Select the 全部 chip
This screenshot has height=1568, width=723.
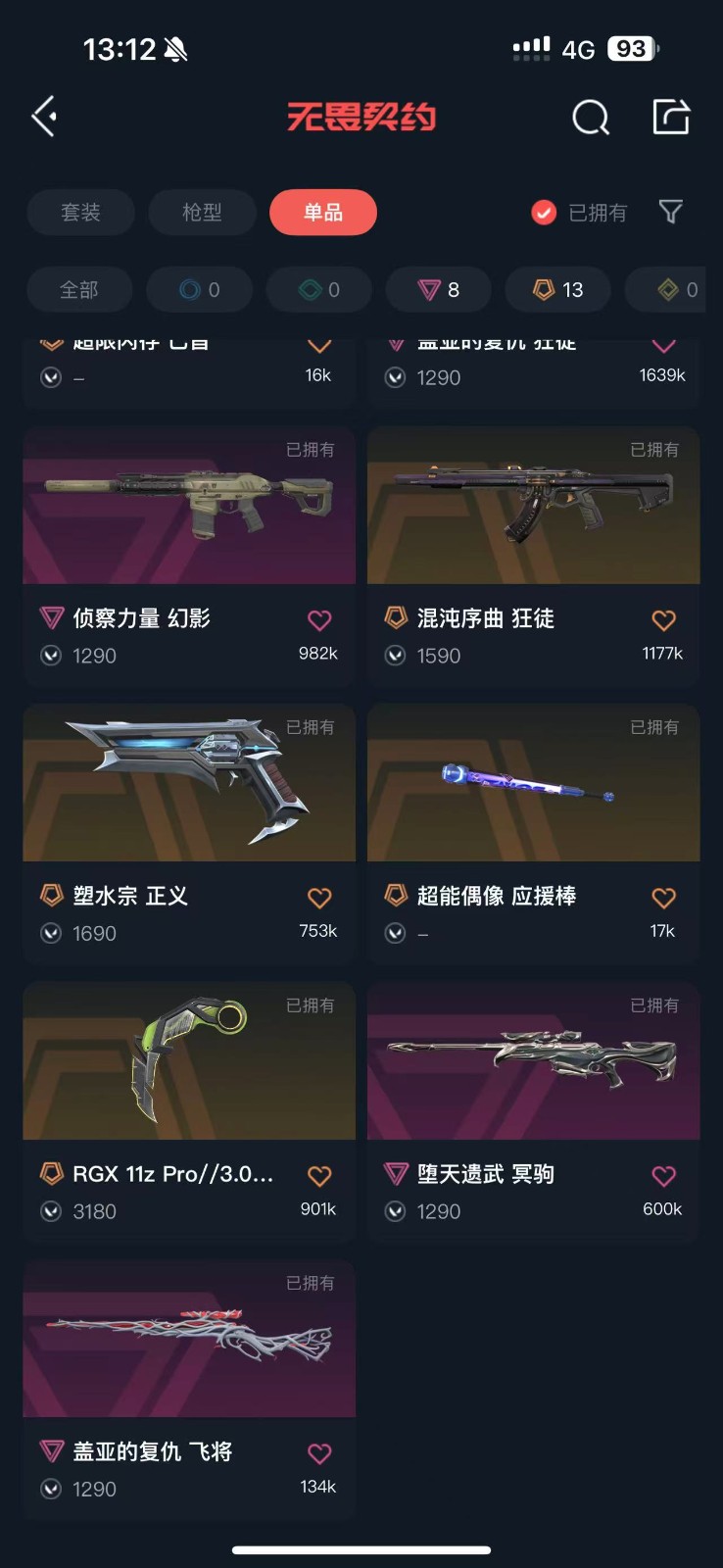(x=78, y=290)
